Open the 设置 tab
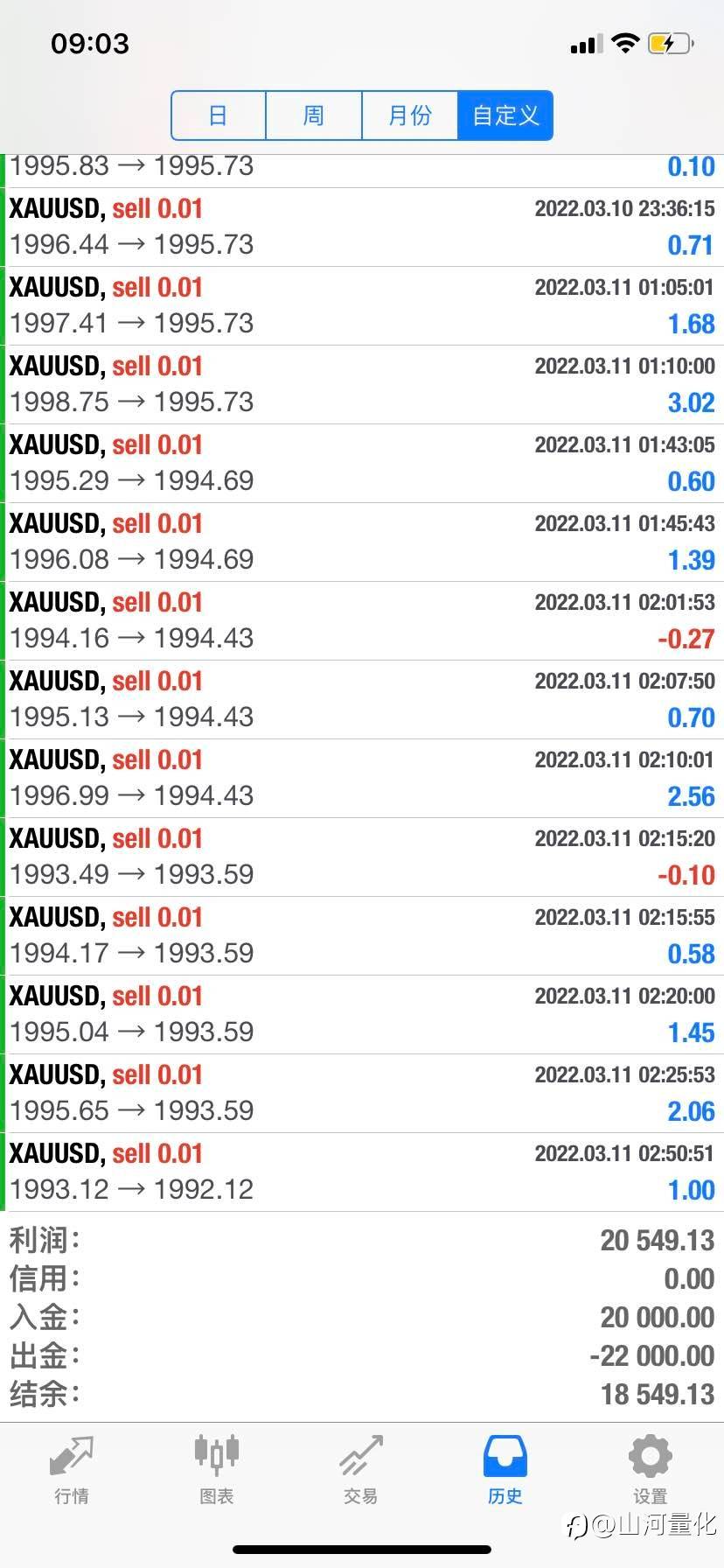The height and width of the screenshot is (1568, 724). point(651,1470)
